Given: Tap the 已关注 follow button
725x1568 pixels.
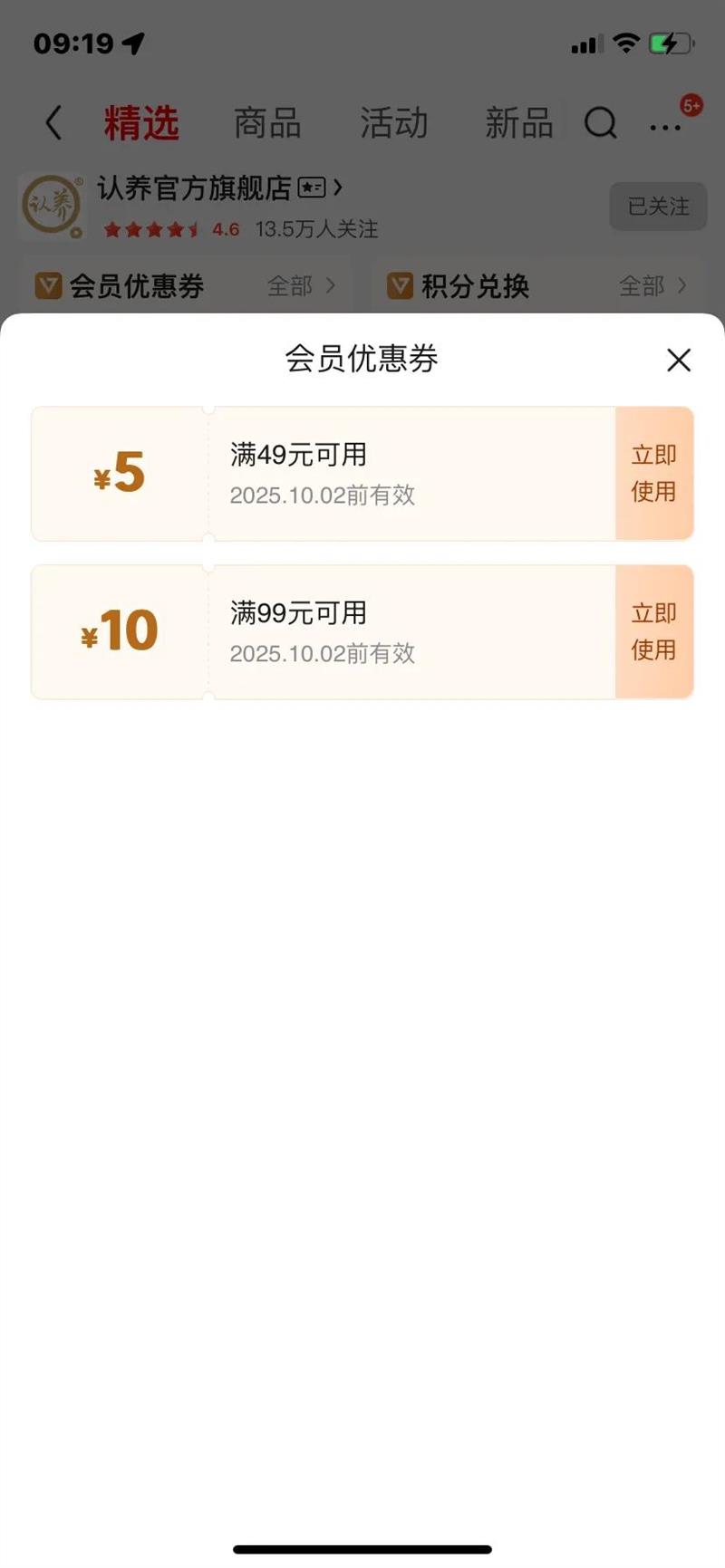Looking at the screenshot, I should point(658,207).
